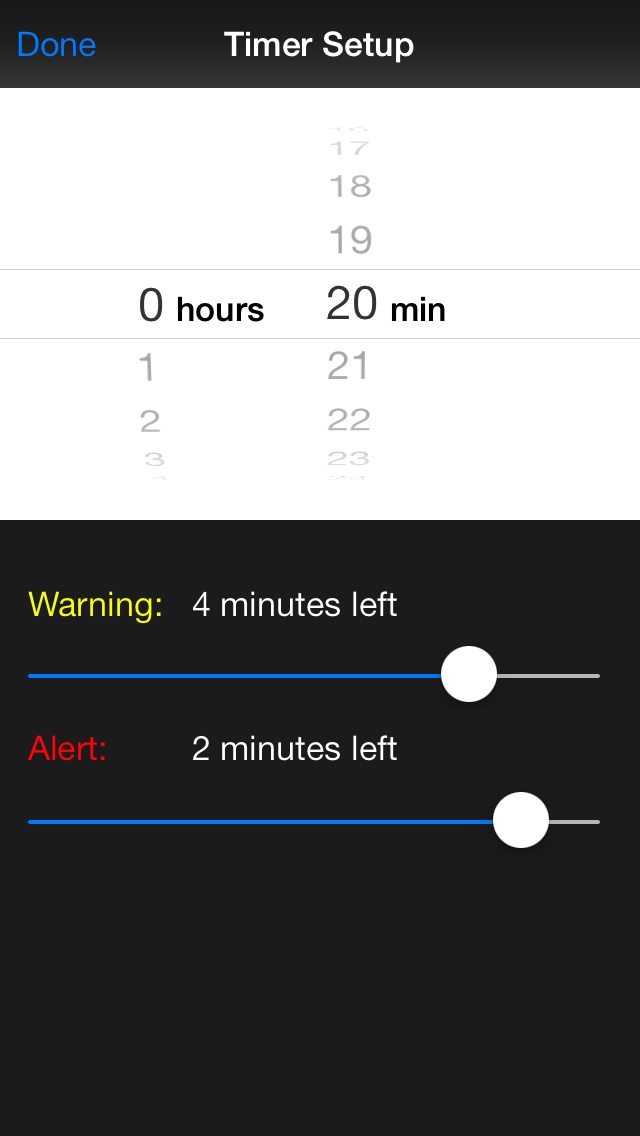Select 1 in the hours picker
Screen dimensions: 640x1136
pyautogui.click(x=147, y=368)
